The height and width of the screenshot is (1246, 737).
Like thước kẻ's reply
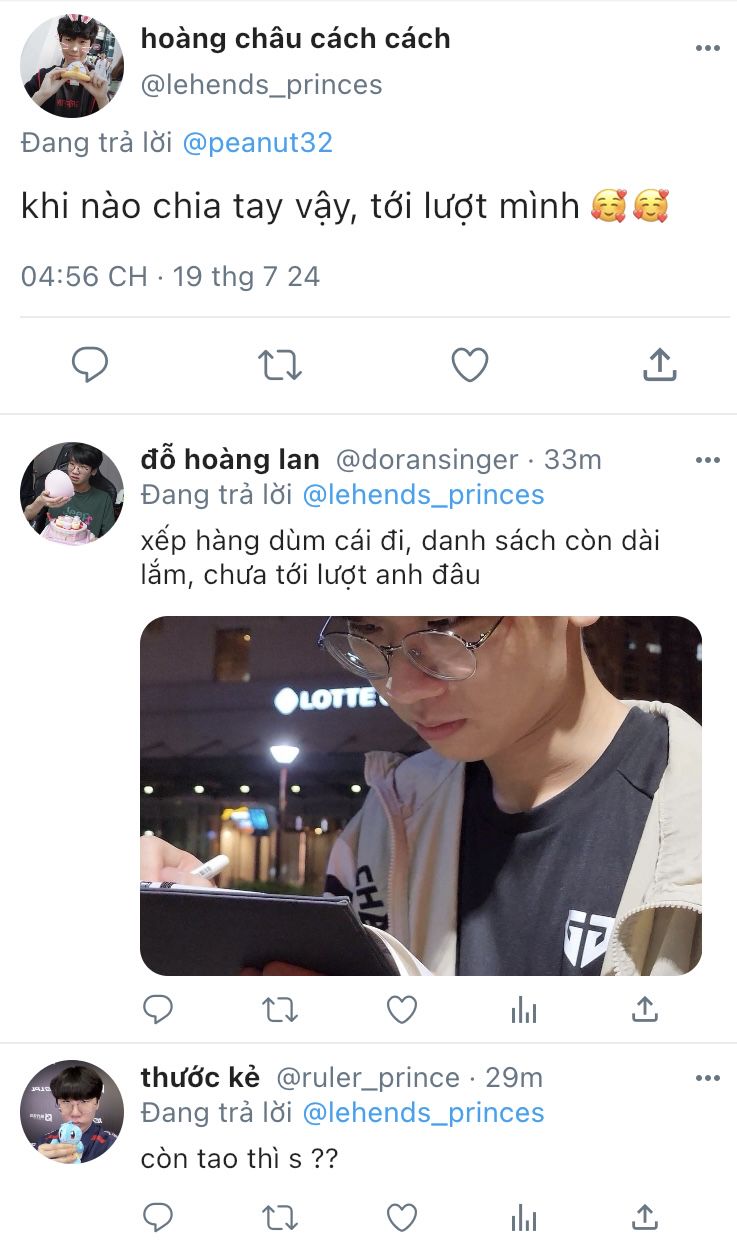(x=402, y=1217)
